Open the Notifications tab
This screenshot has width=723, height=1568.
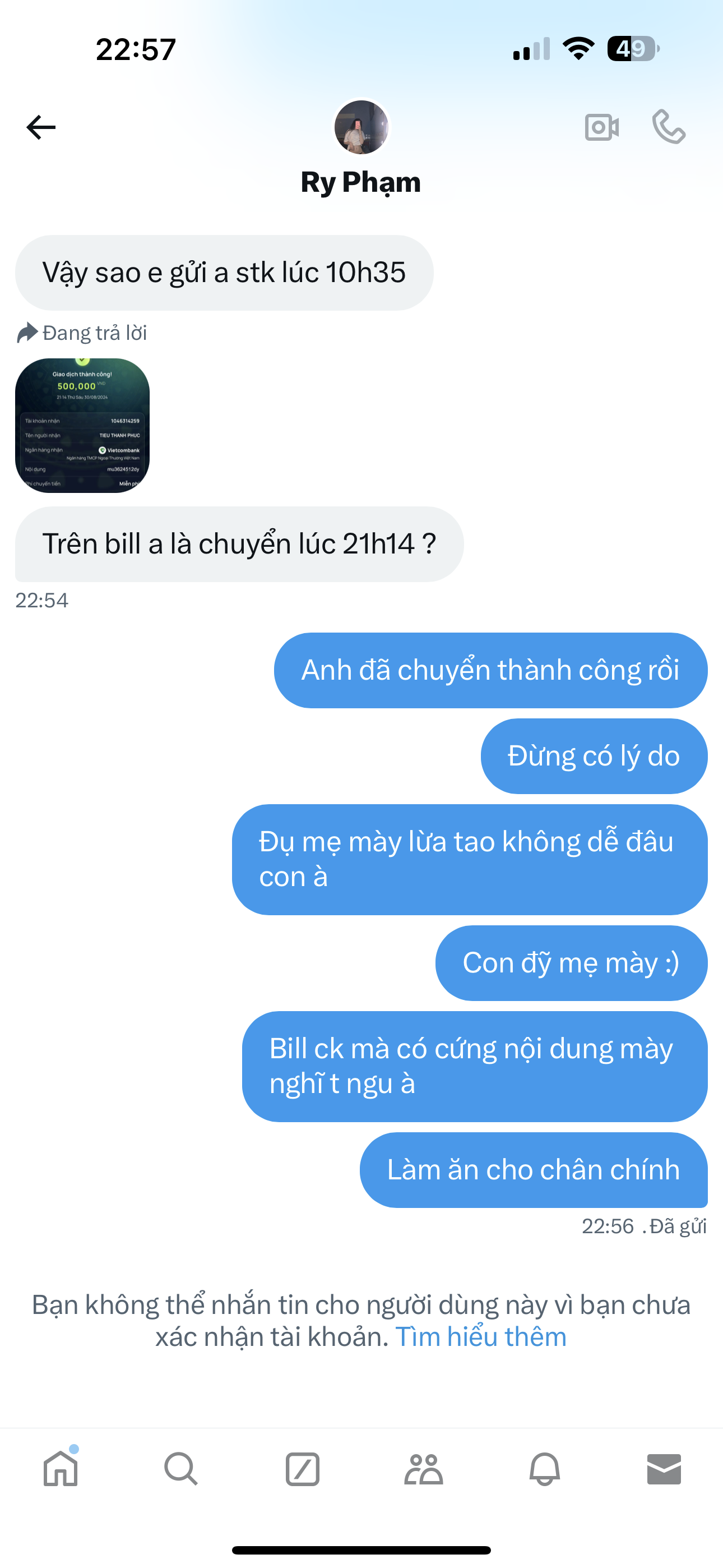coord(544,1469)
